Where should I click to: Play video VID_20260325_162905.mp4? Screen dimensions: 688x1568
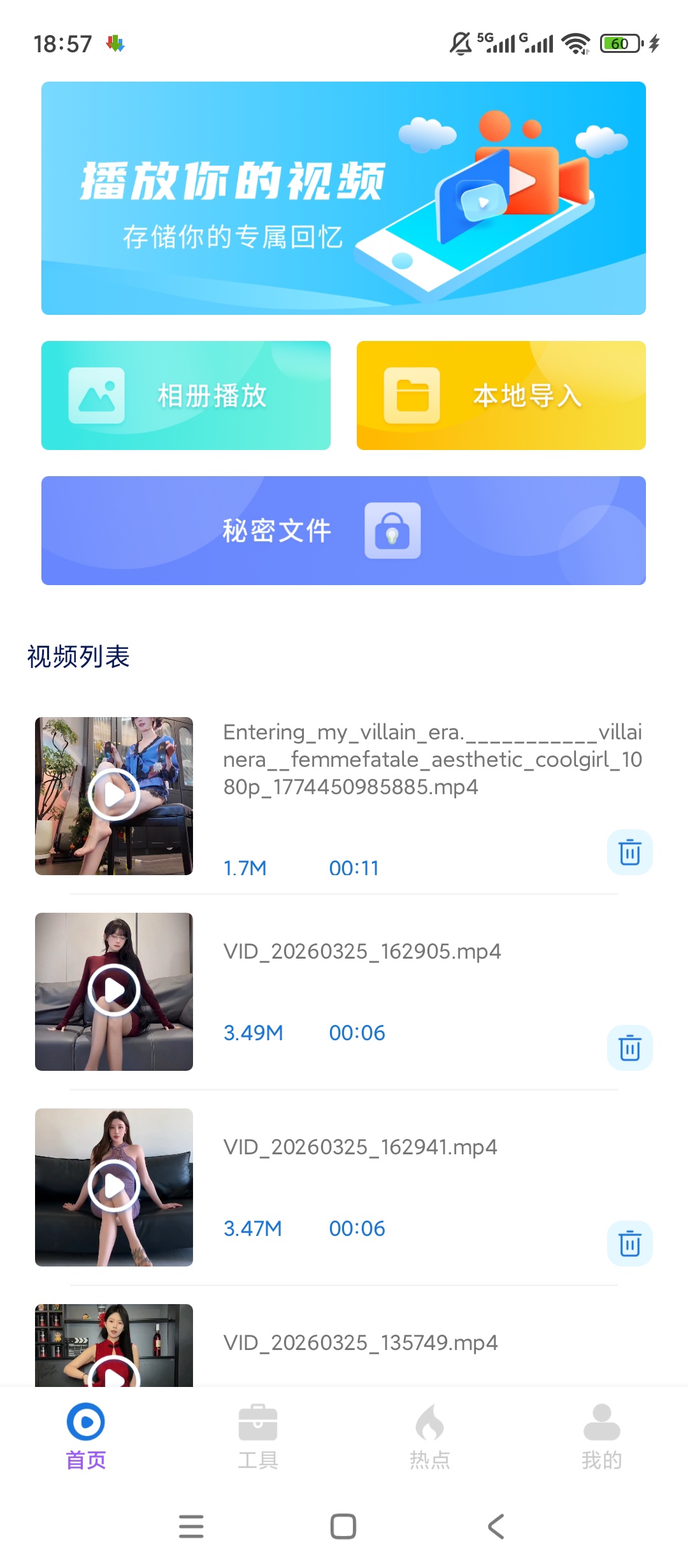[x=114, y=991]
